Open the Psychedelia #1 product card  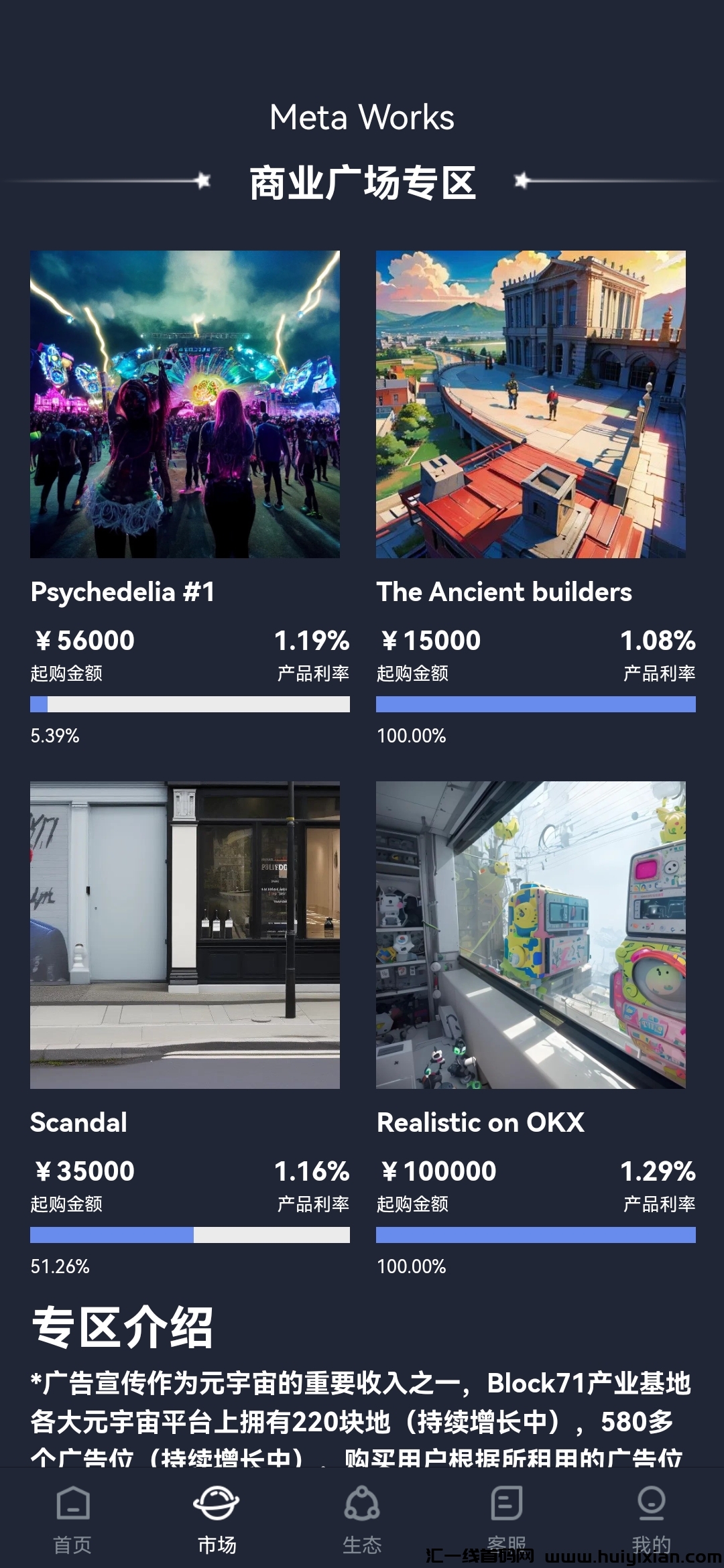[185, 405]
